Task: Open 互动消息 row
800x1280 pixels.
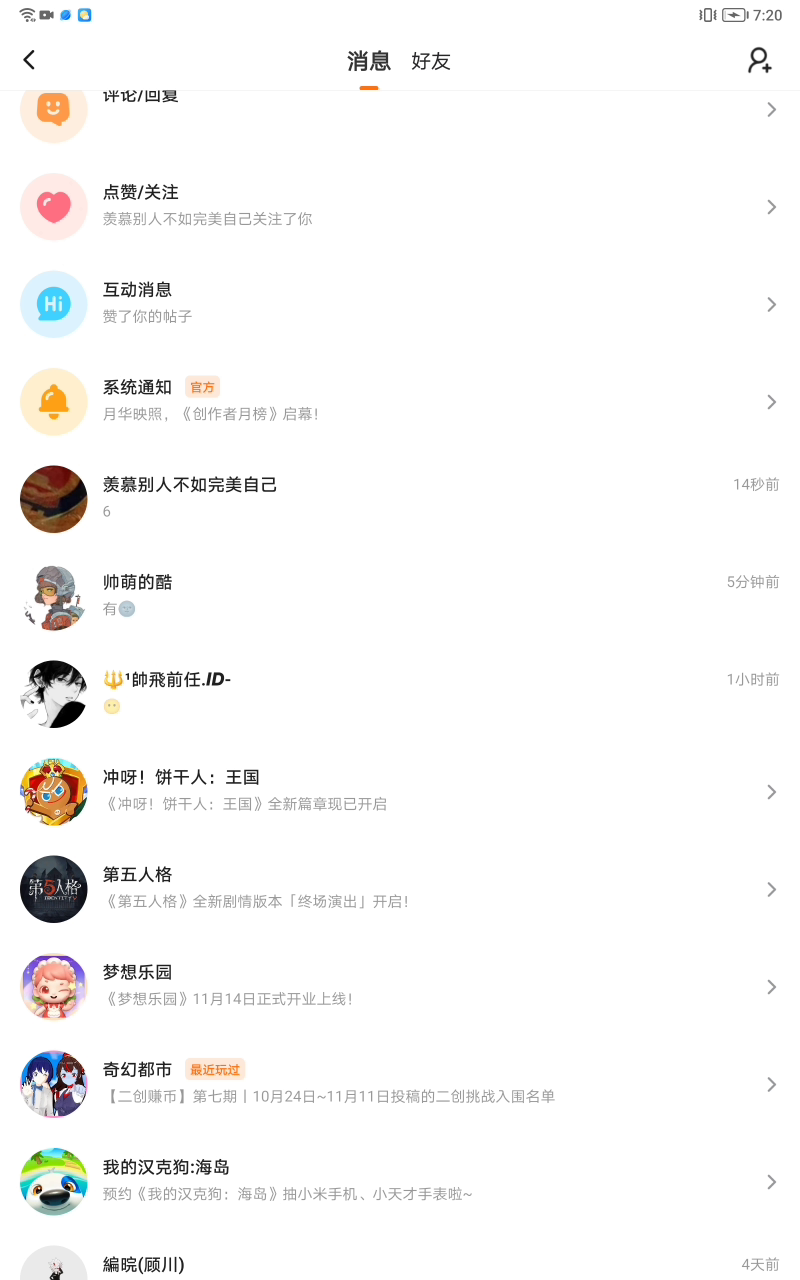Action: tap(400, 303)
